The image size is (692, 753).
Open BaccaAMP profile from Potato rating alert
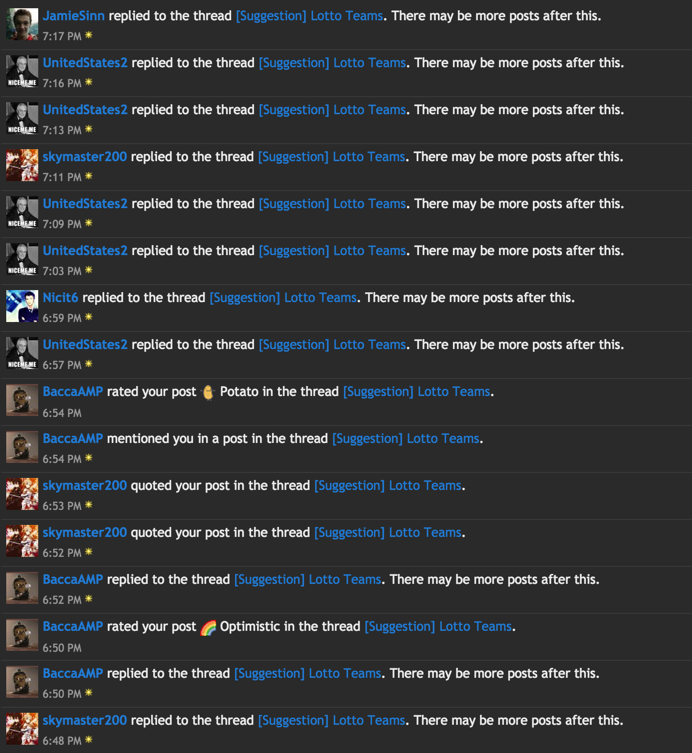pos(72,392)
